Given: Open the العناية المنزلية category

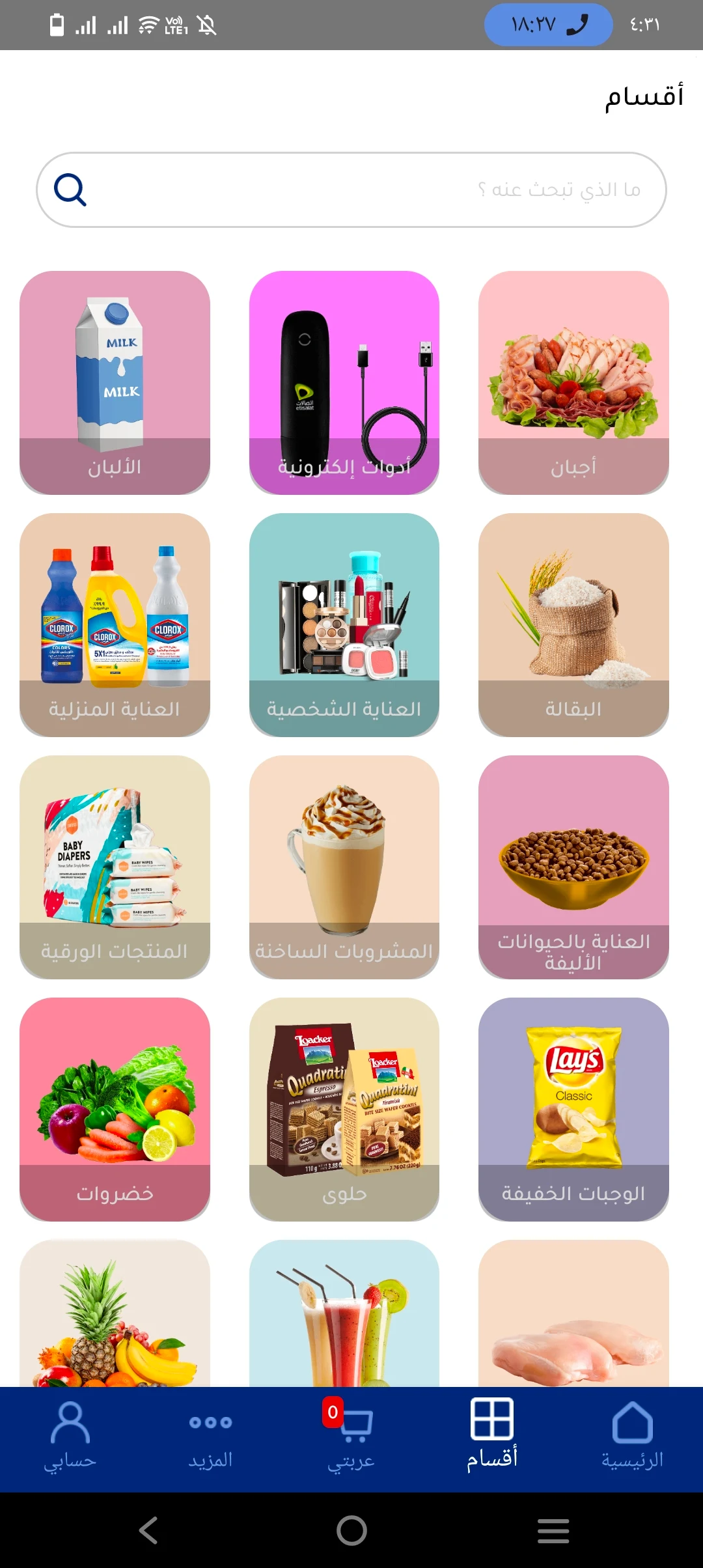Looking at the screenshot, I should coord(115,625).
